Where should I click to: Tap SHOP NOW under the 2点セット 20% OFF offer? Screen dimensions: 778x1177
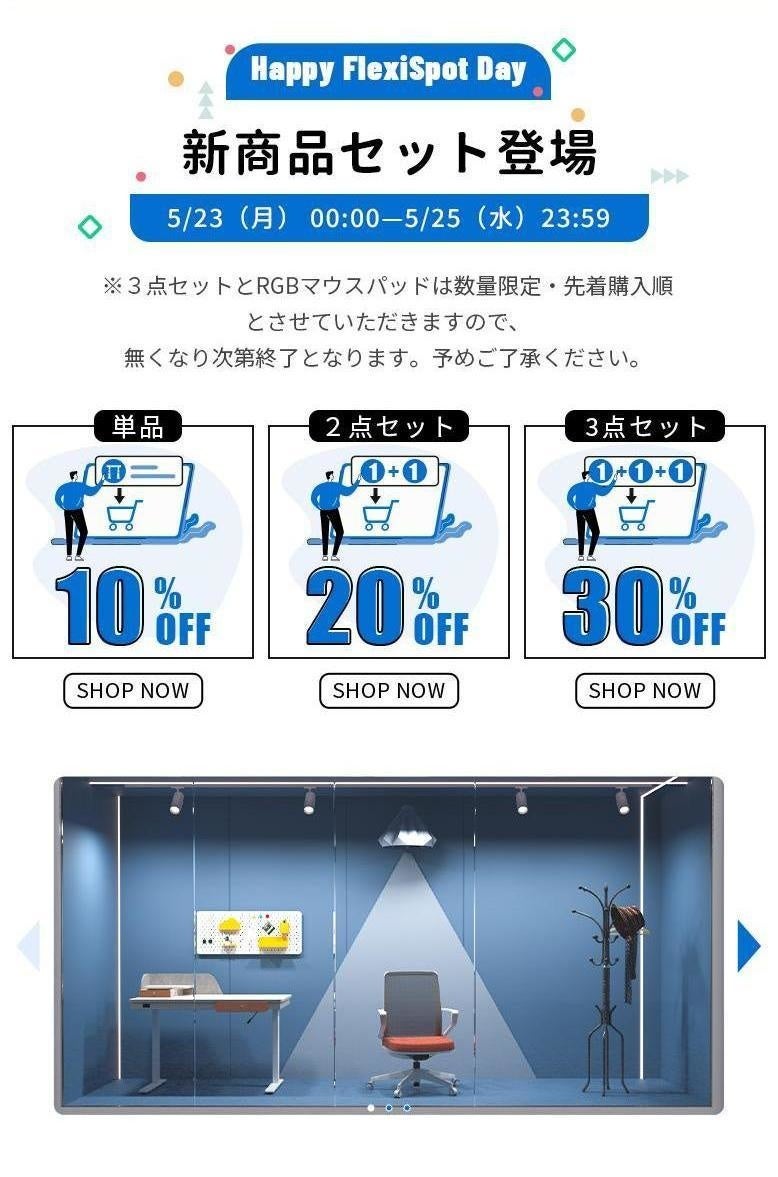[x=389, y=691]
